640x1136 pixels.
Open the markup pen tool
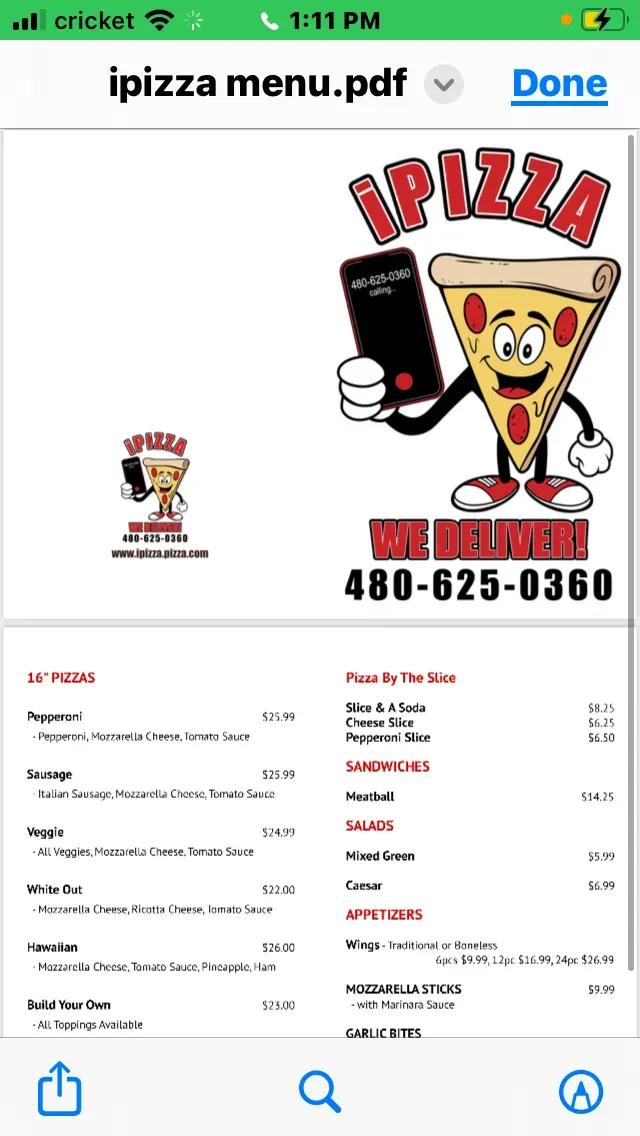(580, 1089)
